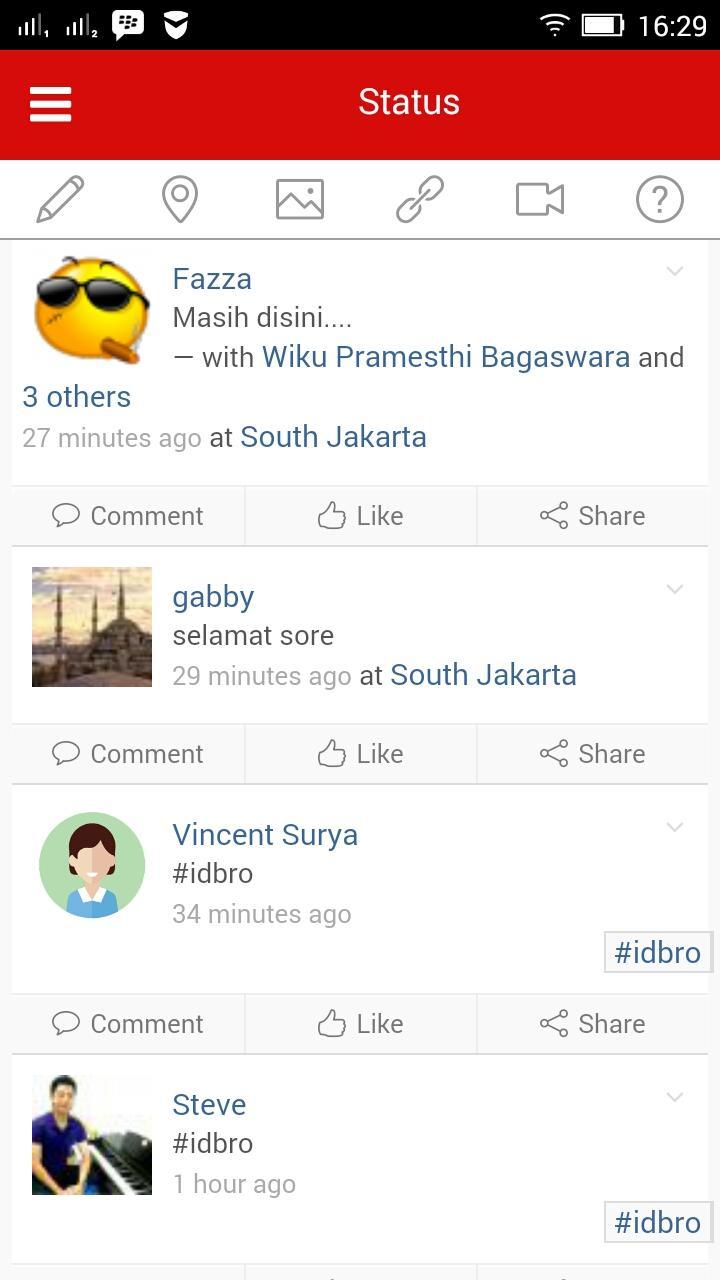Open the dropdown arrow on gabby's post
Viewport: 720px width, 1280px height.
click(x=675, y=589)
